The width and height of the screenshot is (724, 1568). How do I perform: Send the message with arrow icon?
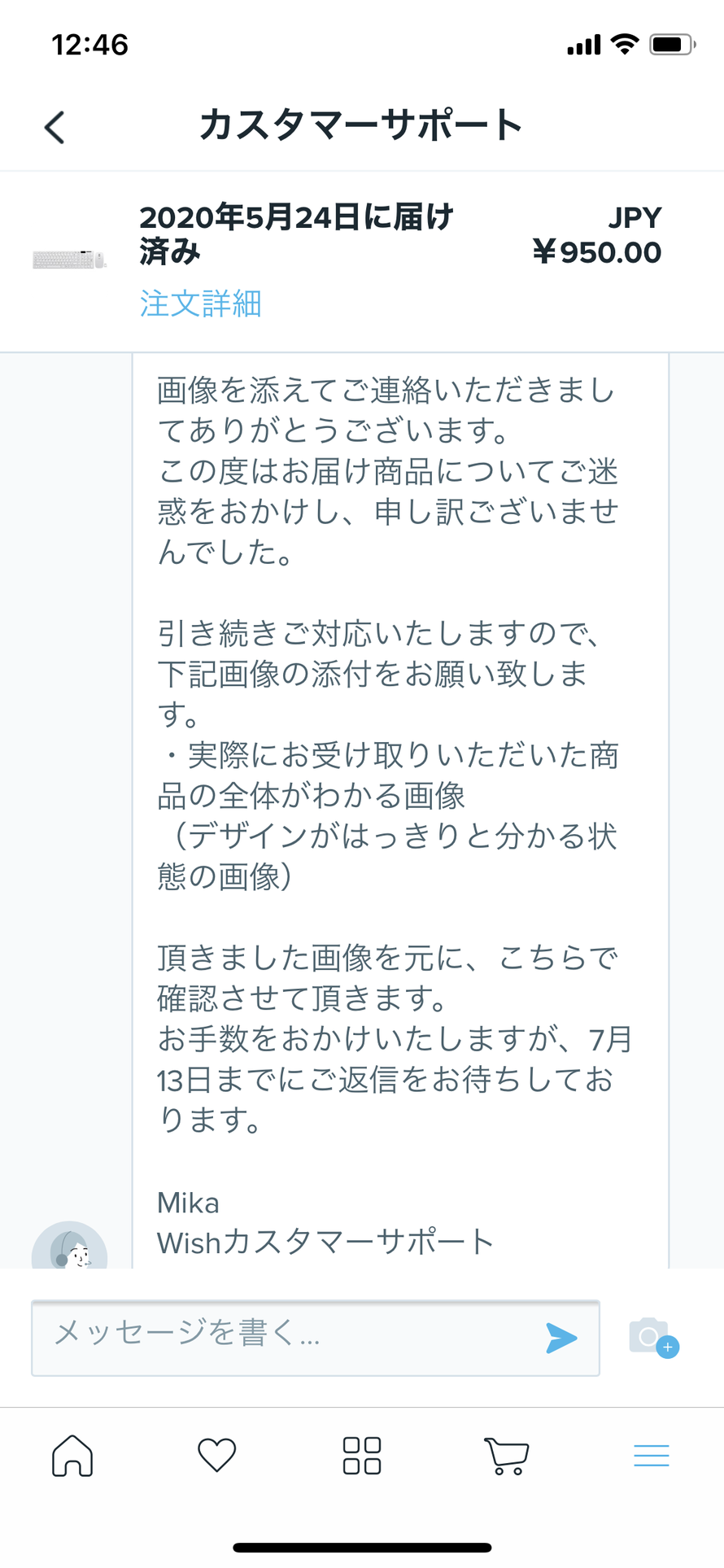click(560, 1338)
